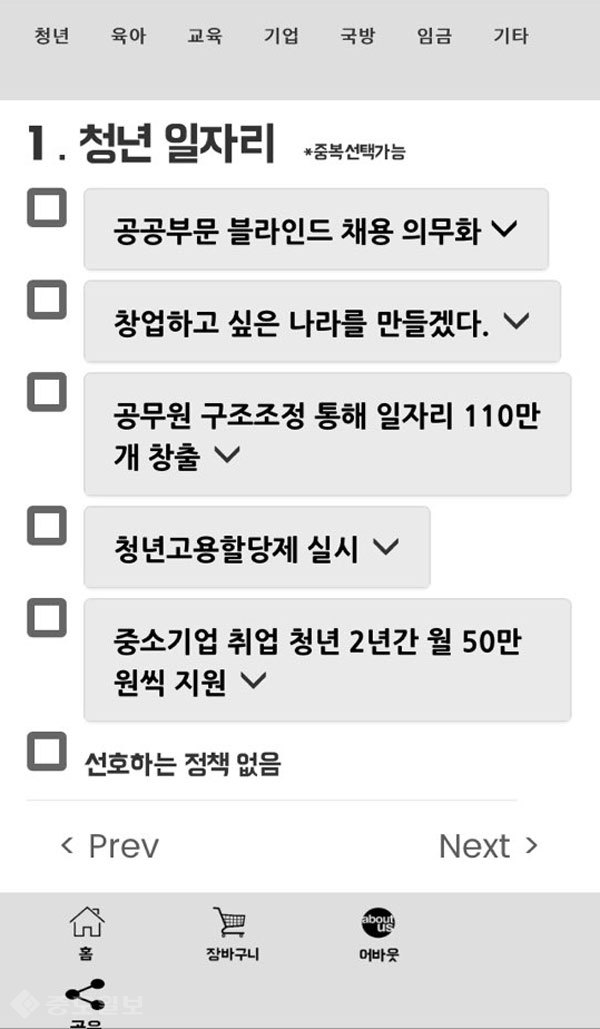The height and width of the screenshot is (1029, 600).
Task: Select the 교육 tab
Action: [x=204, y=37]
